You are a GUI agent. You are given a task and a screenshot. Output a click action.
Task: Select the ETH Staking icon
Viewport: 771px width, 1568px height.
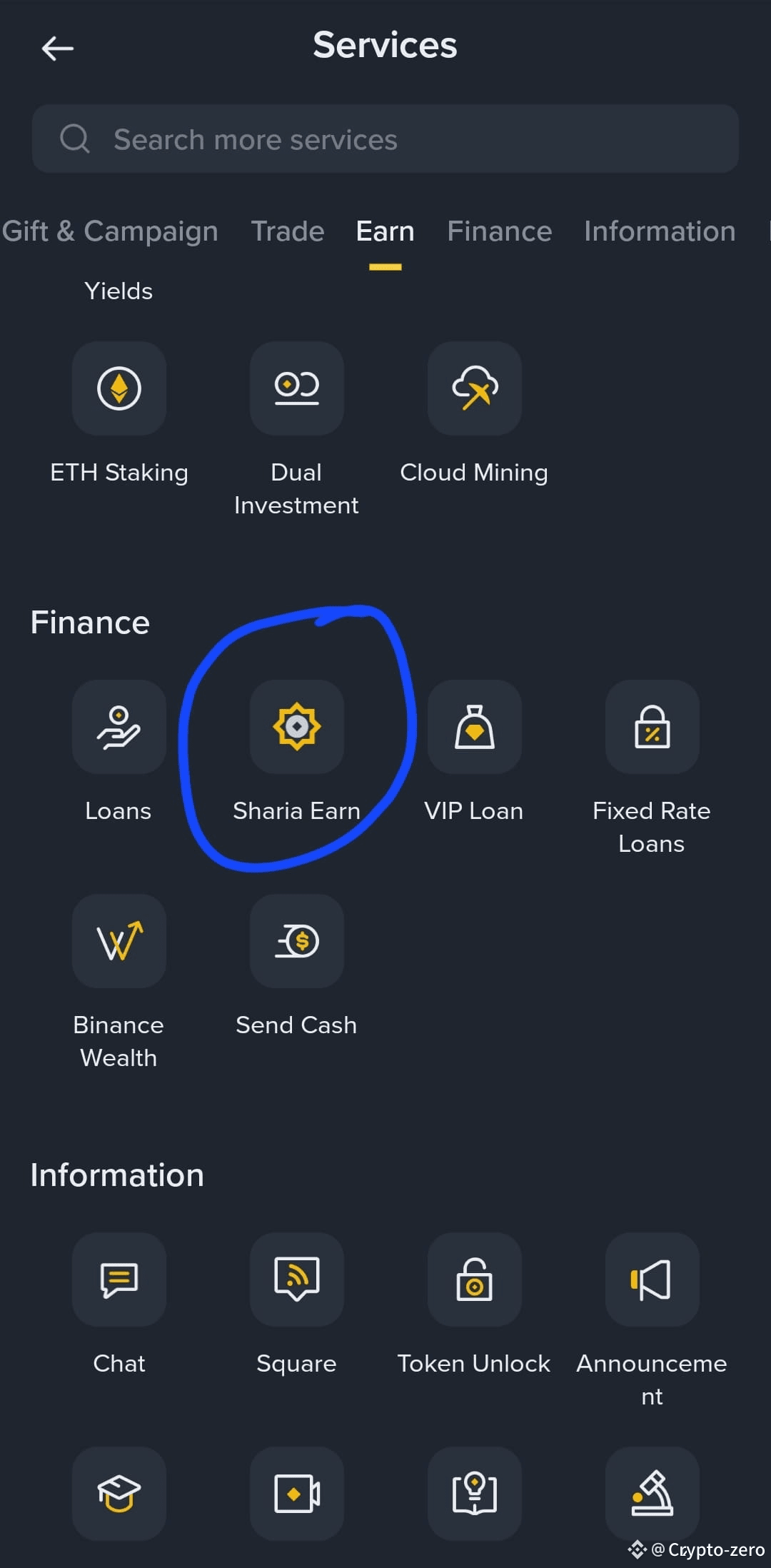click(x=119, y=388)
